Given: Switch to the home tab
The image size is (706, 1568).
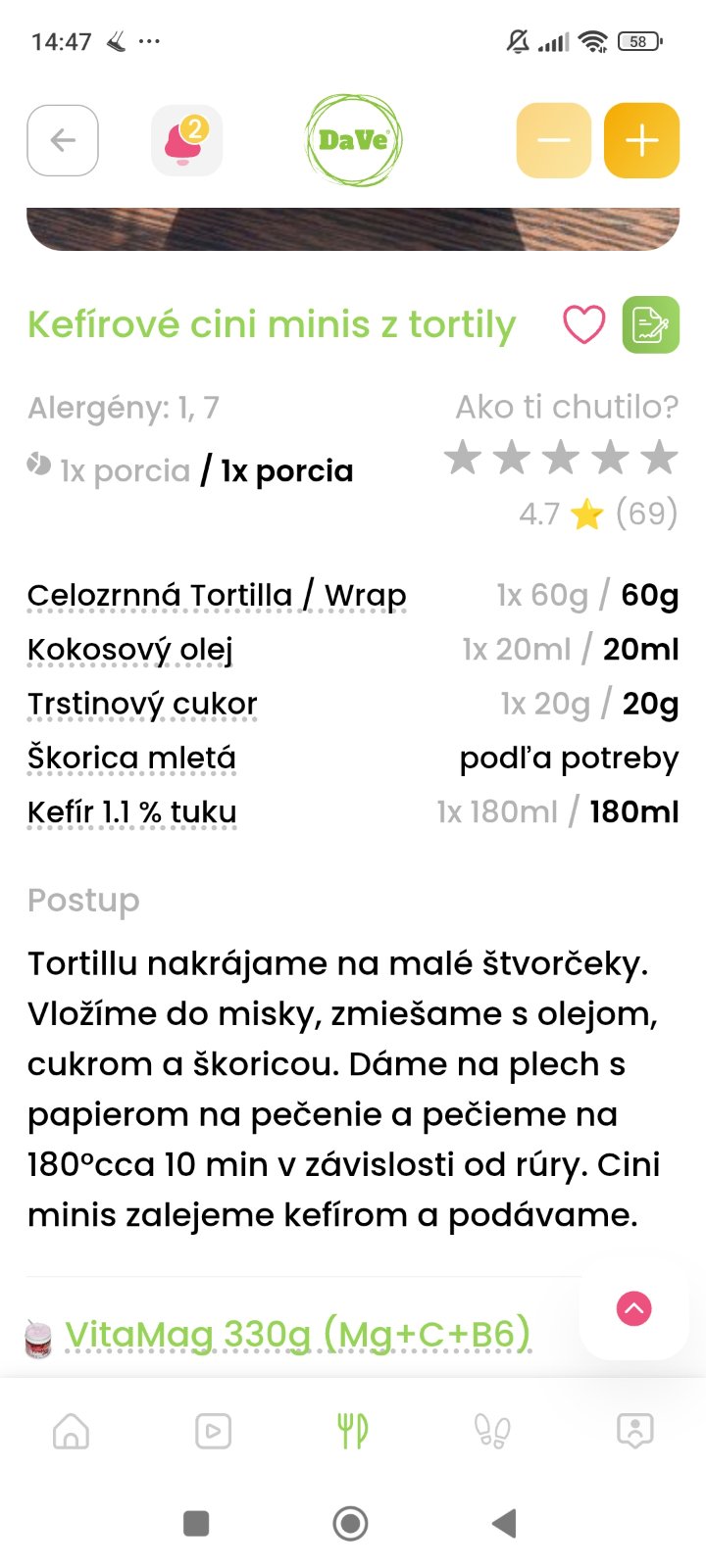Looking at the screenshot, I should [71, 1431].
